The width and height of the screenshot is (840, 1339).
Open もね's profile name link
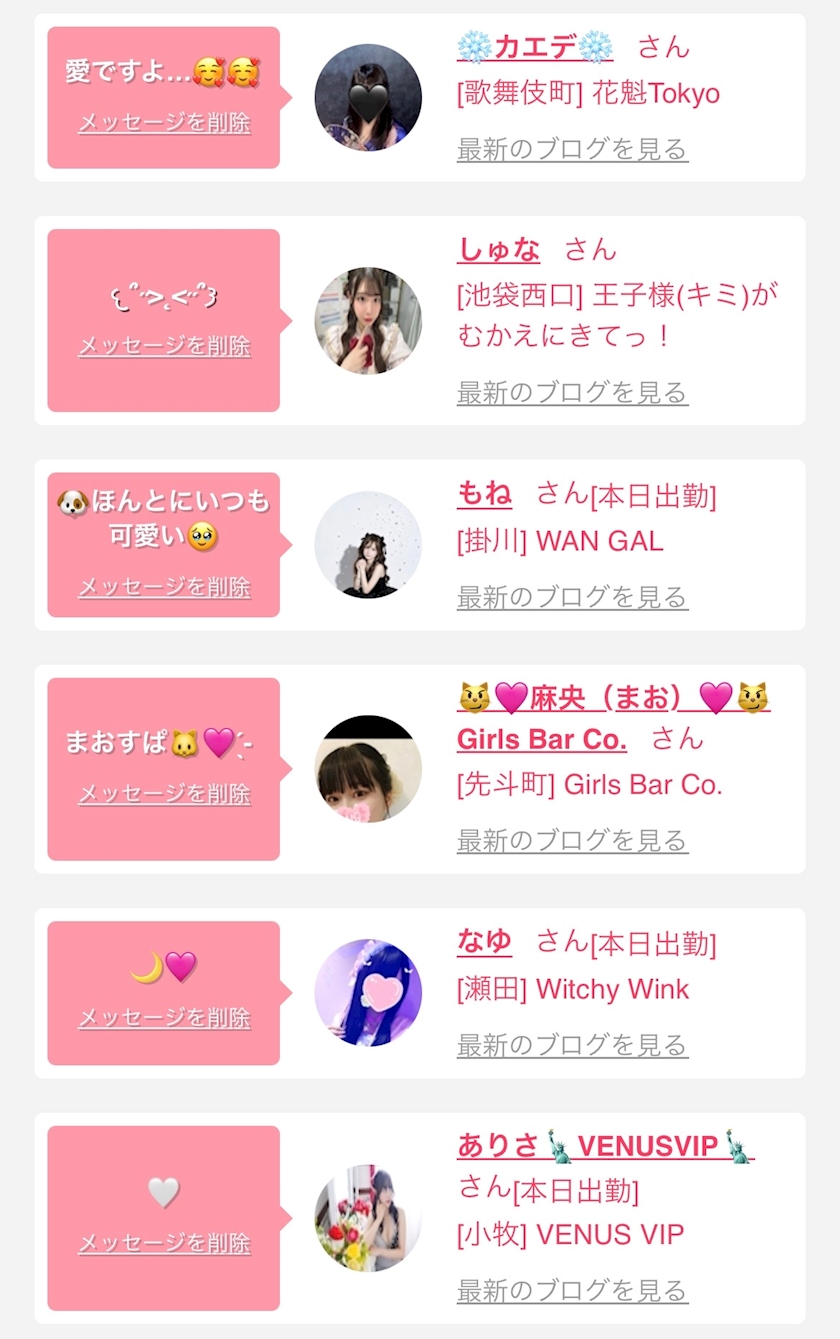click(485, 493)
